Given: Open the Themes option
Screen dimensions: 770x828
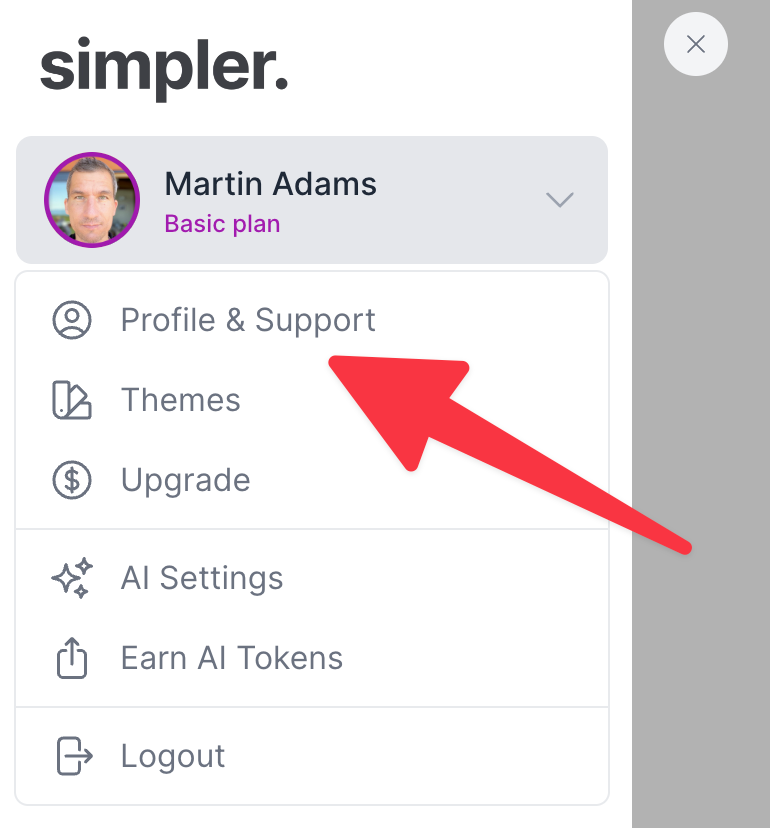Looking at the screenshot, I should tap(180, 400).
